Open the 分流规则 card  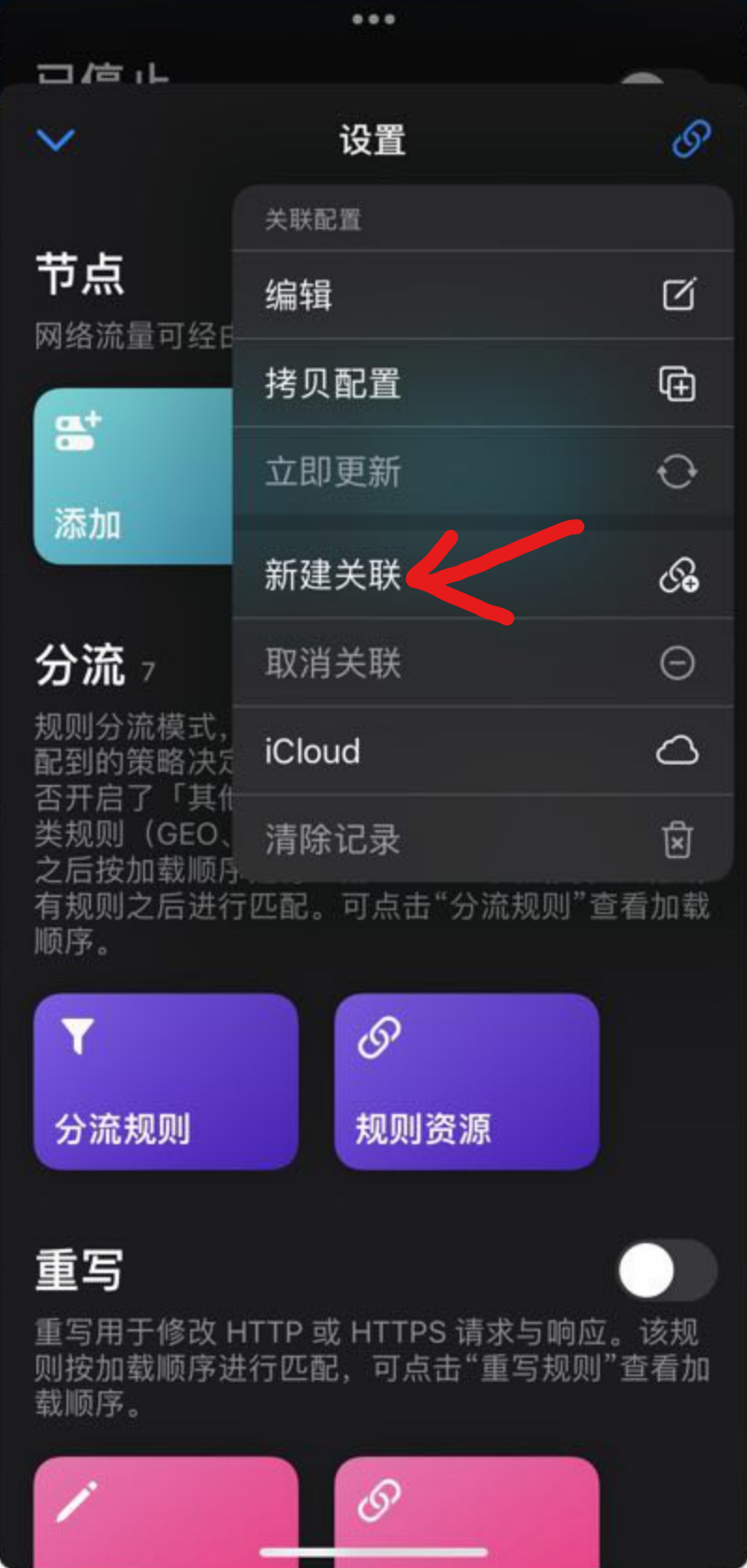(x=166, y=1081)
